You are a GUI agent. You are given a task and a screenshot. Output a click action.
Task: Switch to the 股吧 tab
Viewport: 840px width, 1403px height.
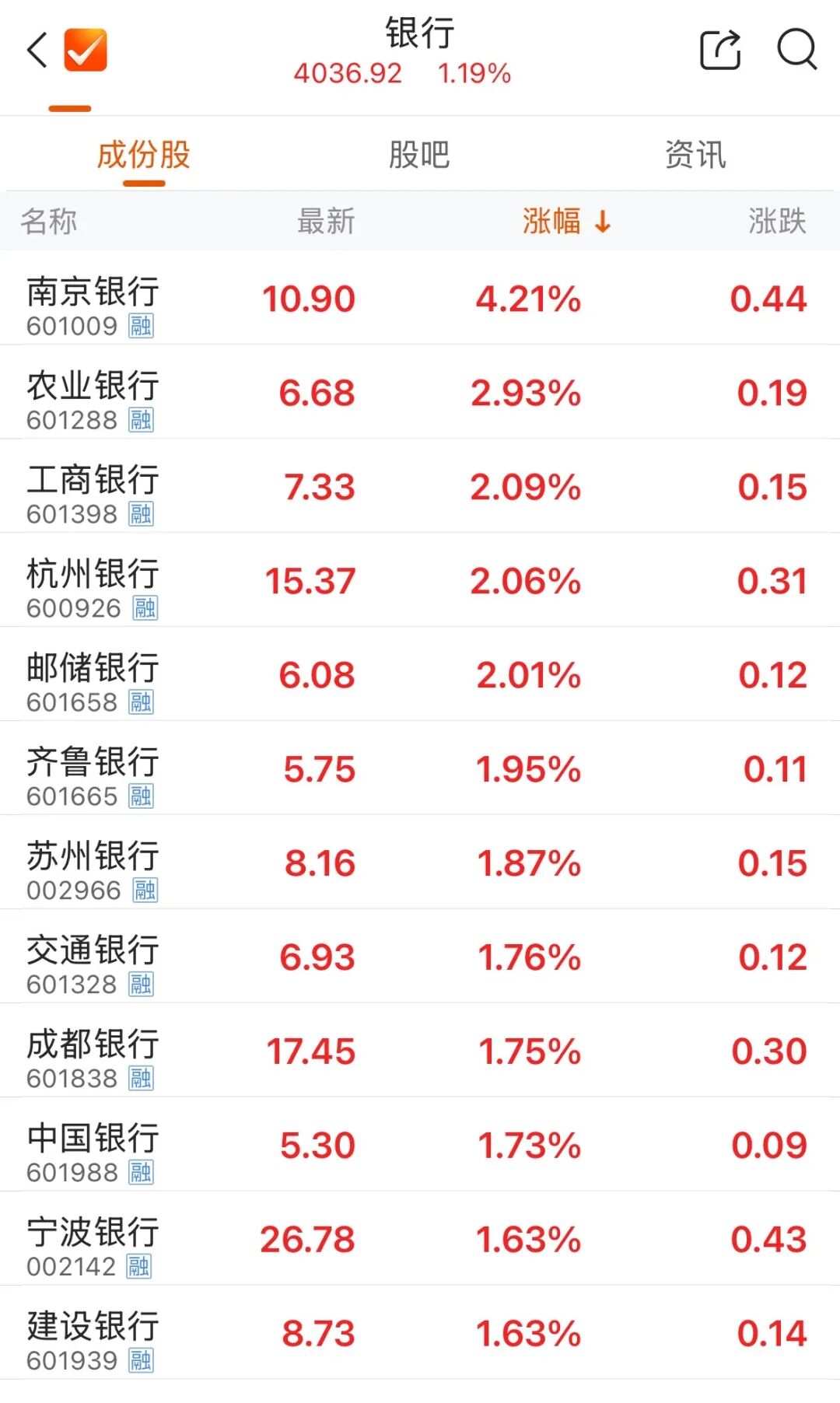click(419, 154)
